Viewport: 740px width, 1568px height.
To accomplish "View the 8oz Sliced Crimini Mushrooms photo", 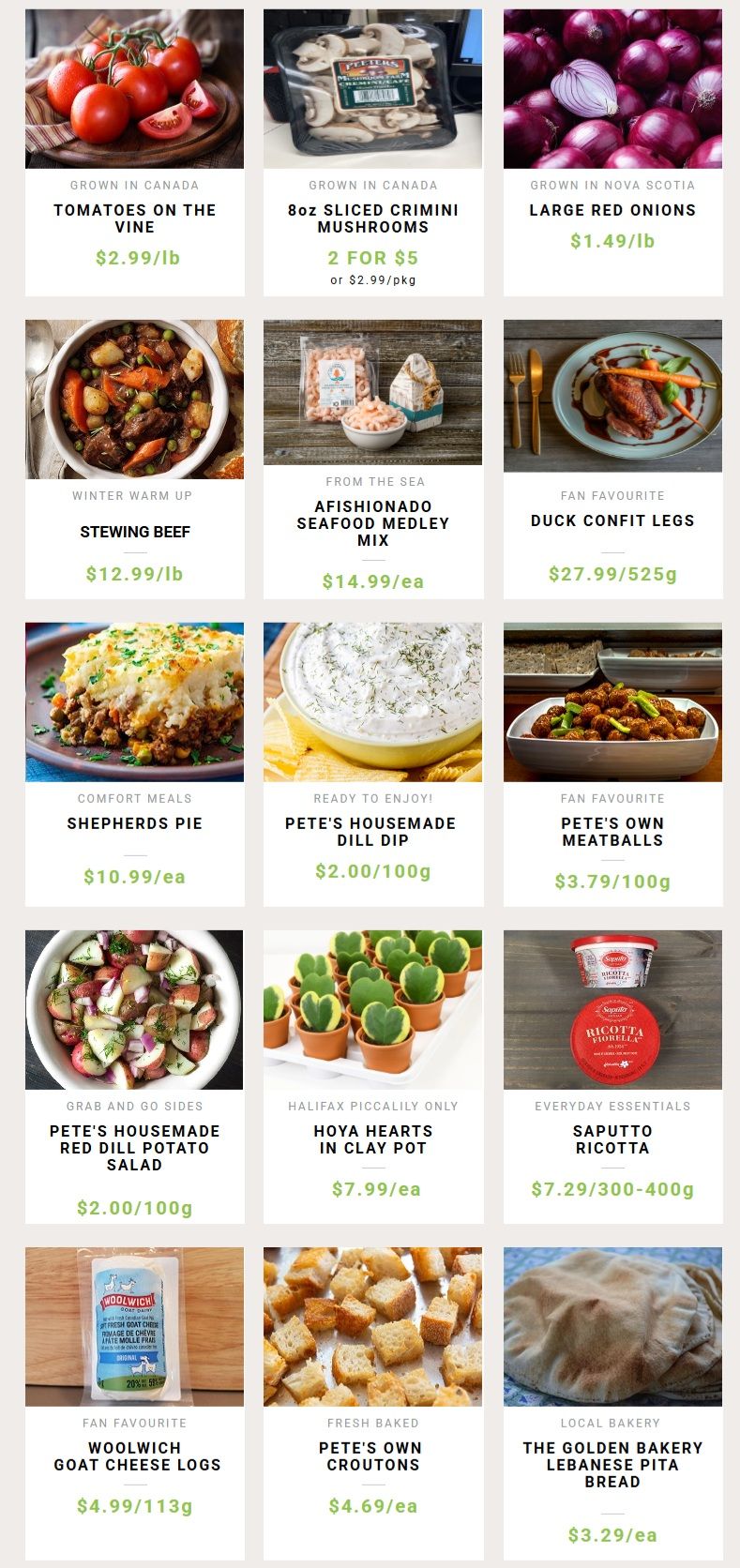I will point(373,88).
